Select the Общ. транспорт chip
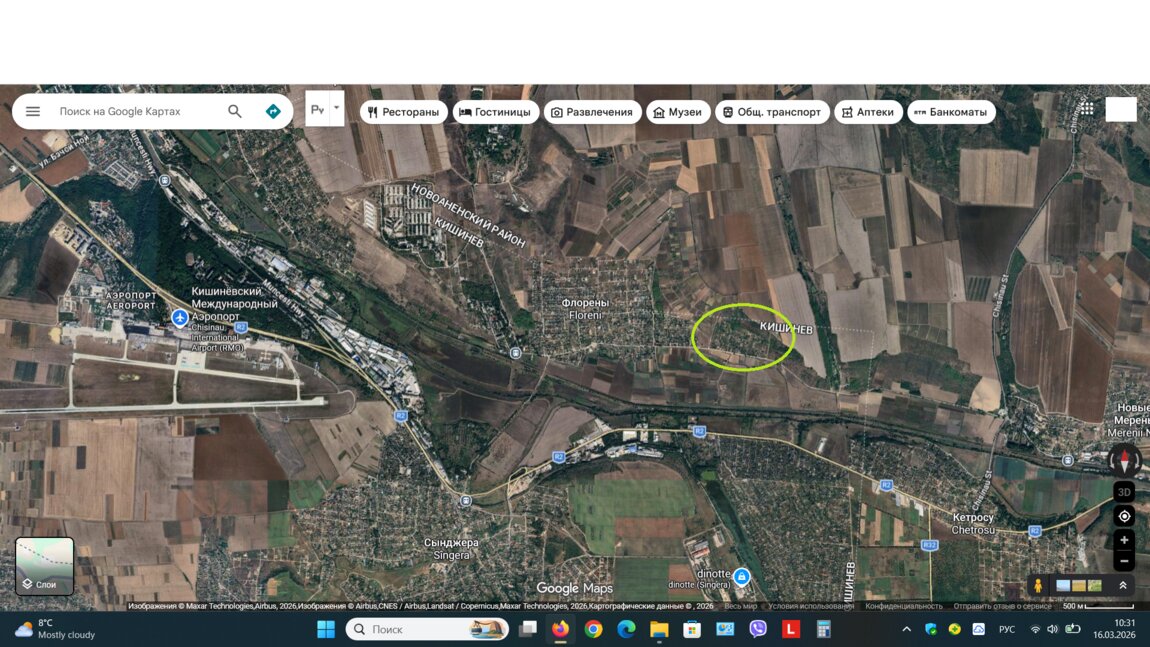1150x647 pixels. pyautogui.click(x=771, y=112)
